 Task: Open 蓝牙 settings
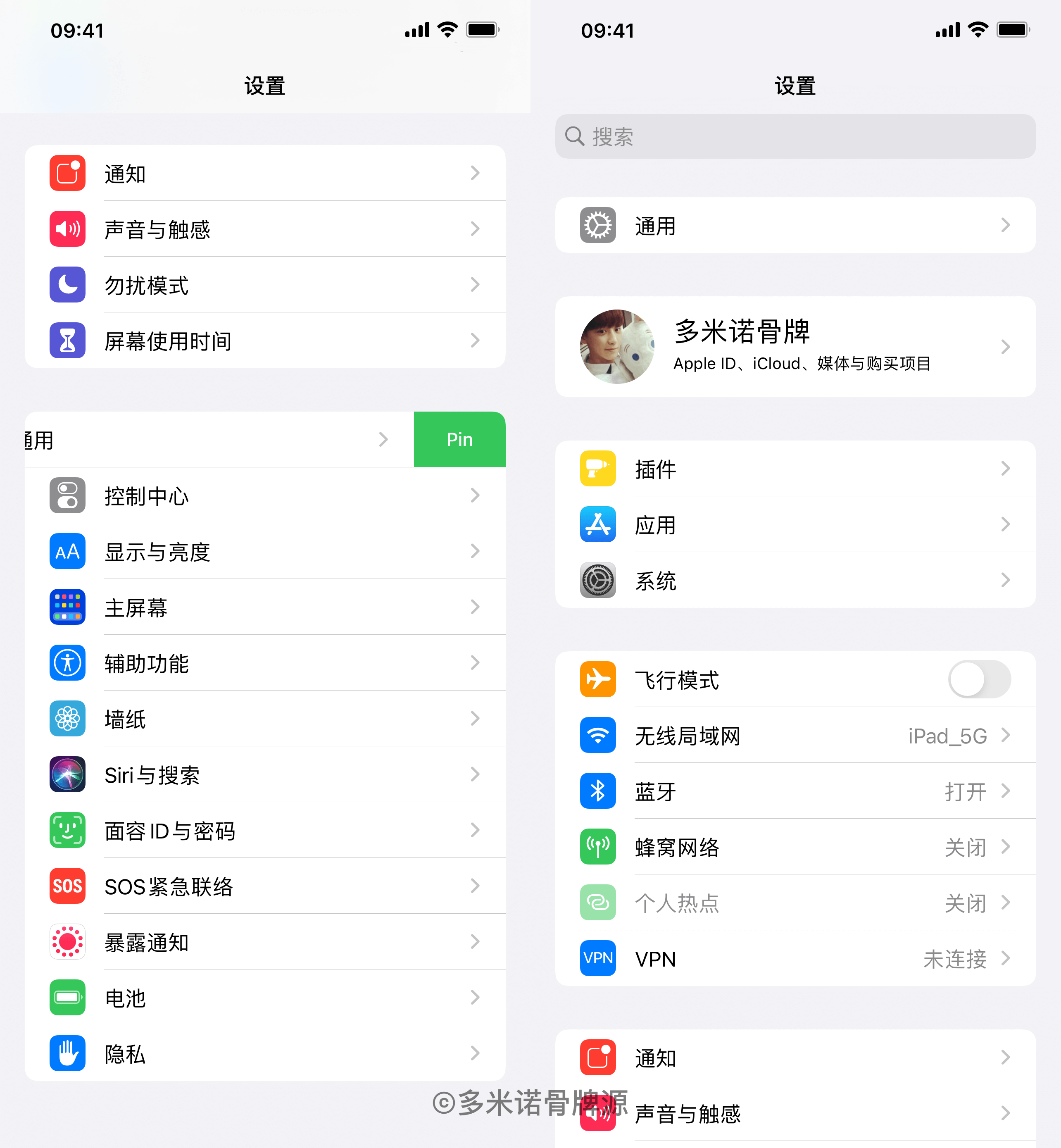point(795,791)
